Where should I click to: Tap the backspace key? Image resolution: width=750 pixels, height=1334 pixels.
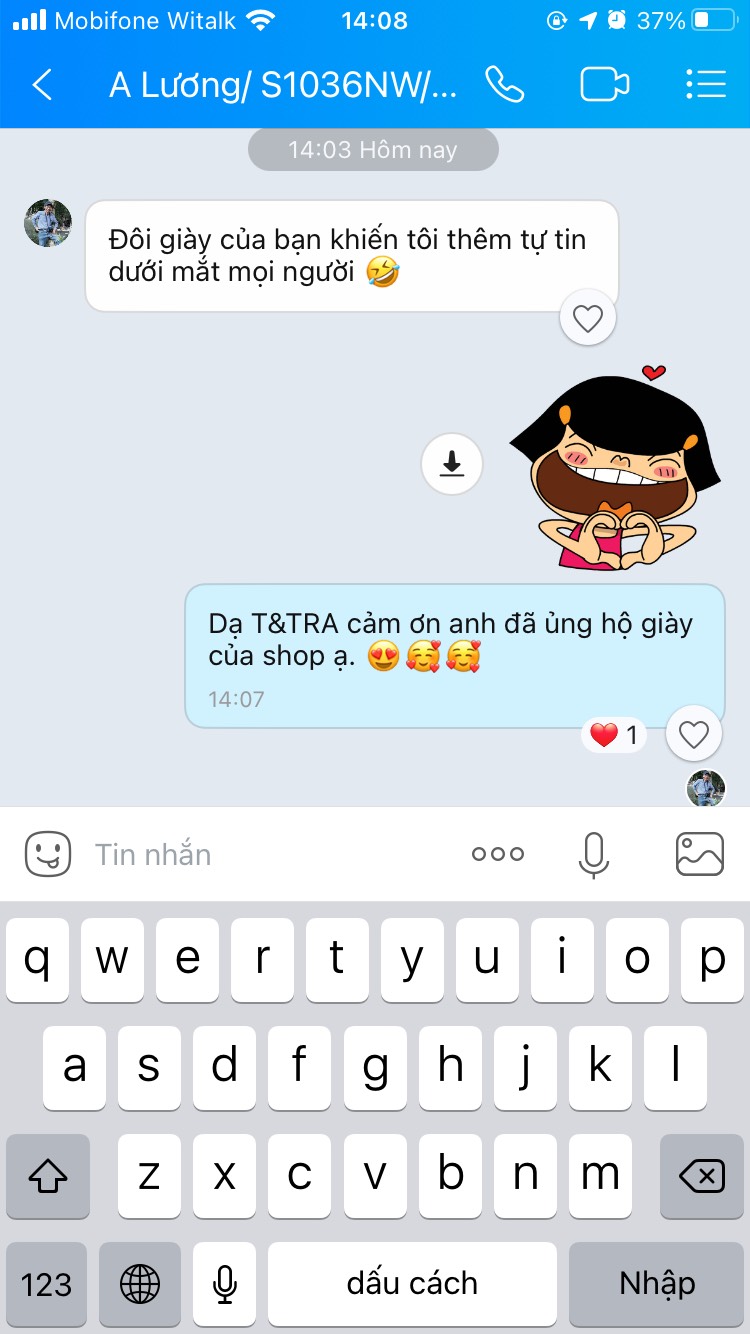point(702,1176)
